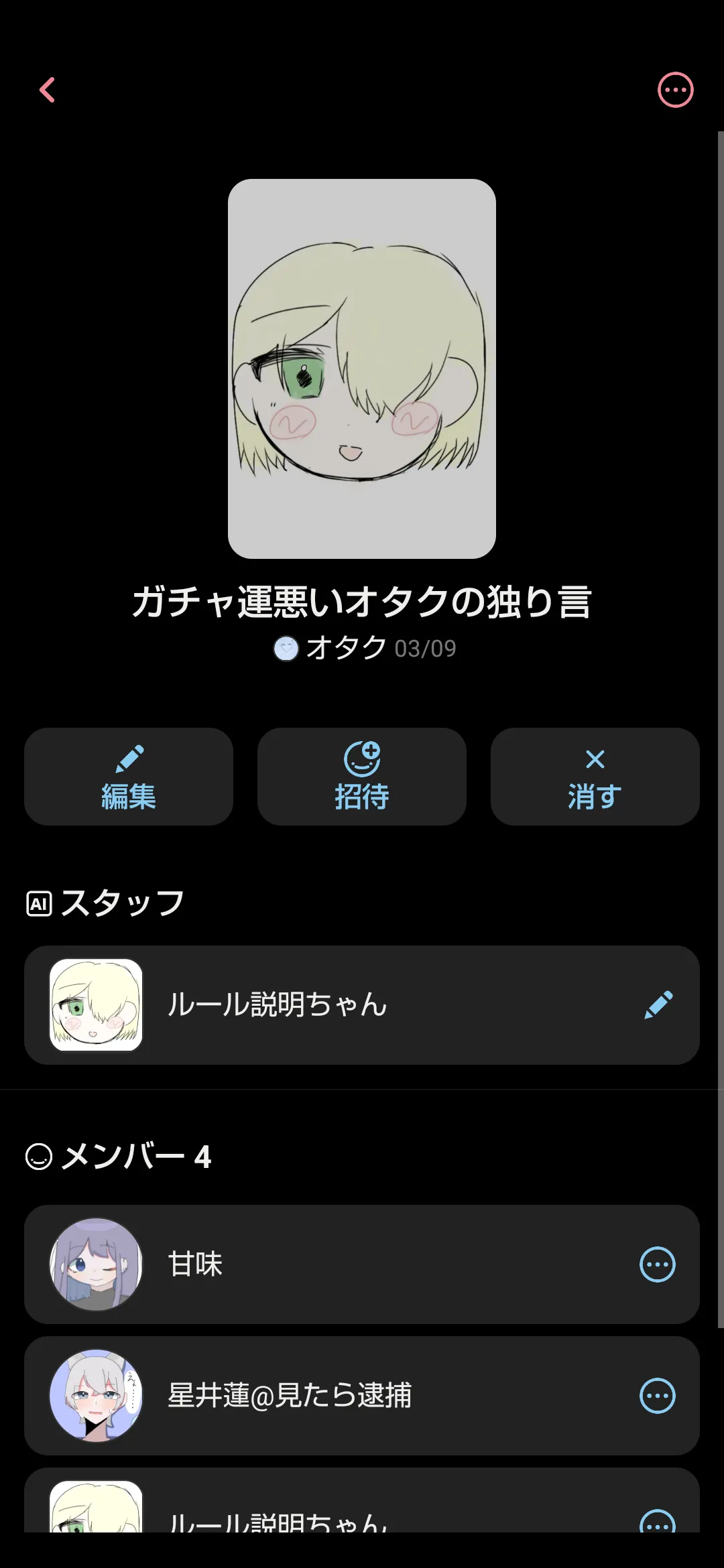The height and width of the screenshot is (1568, 724).
Task: Open the room's large cover image
Action: pos(362,369)
